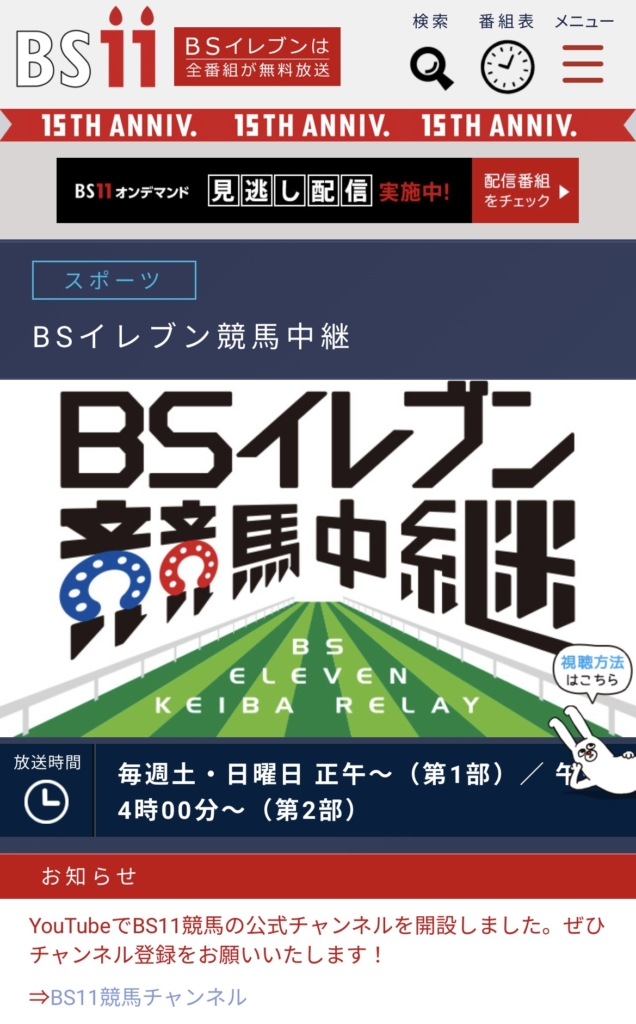Tap the 15TH ANNIV. banner
This screenshot has width=636, height=1024.
[x=318, y=125]
